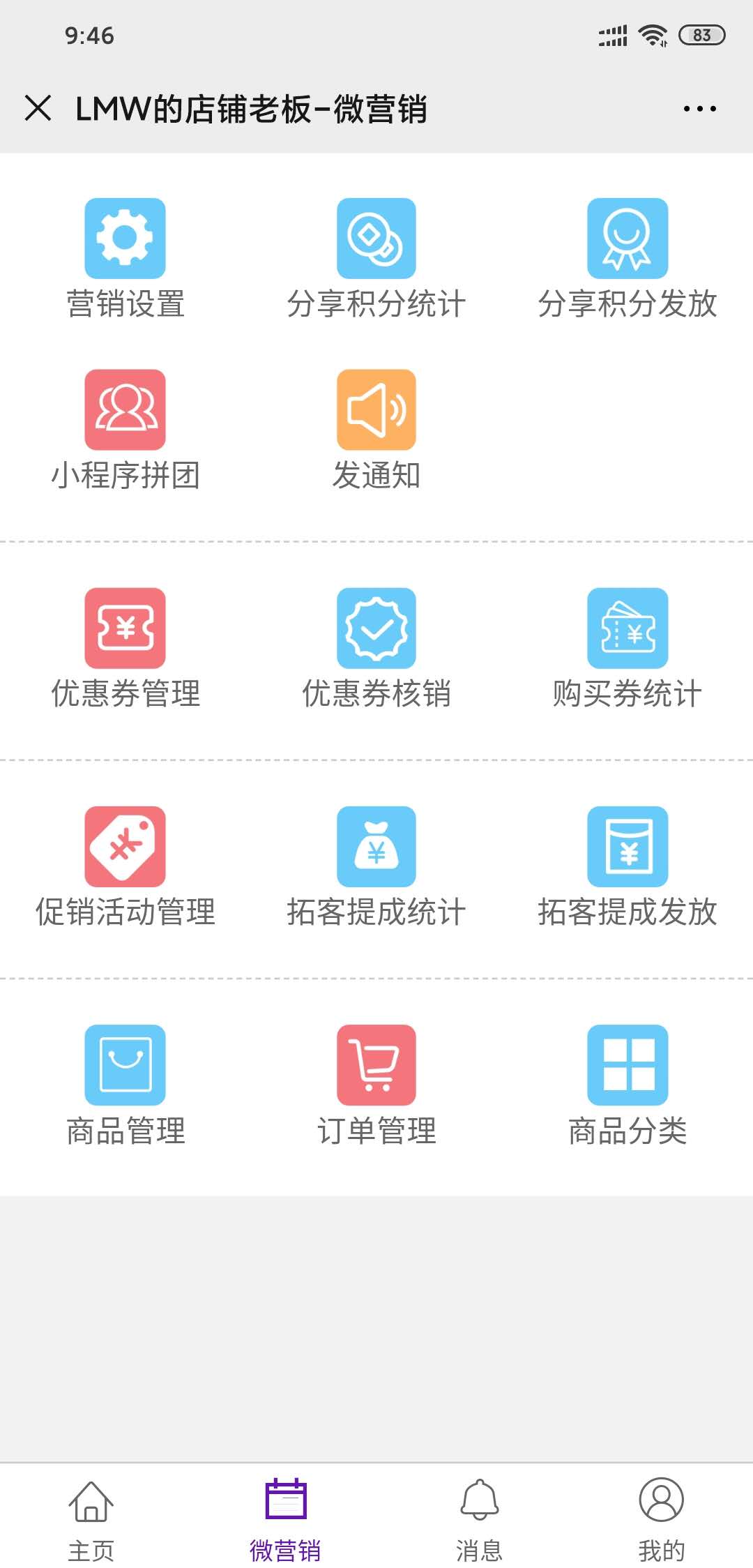The height and width of the screenshot is (1568, 753).
Task: Select the 微营销 tab
Action: tap(285, 1519)
